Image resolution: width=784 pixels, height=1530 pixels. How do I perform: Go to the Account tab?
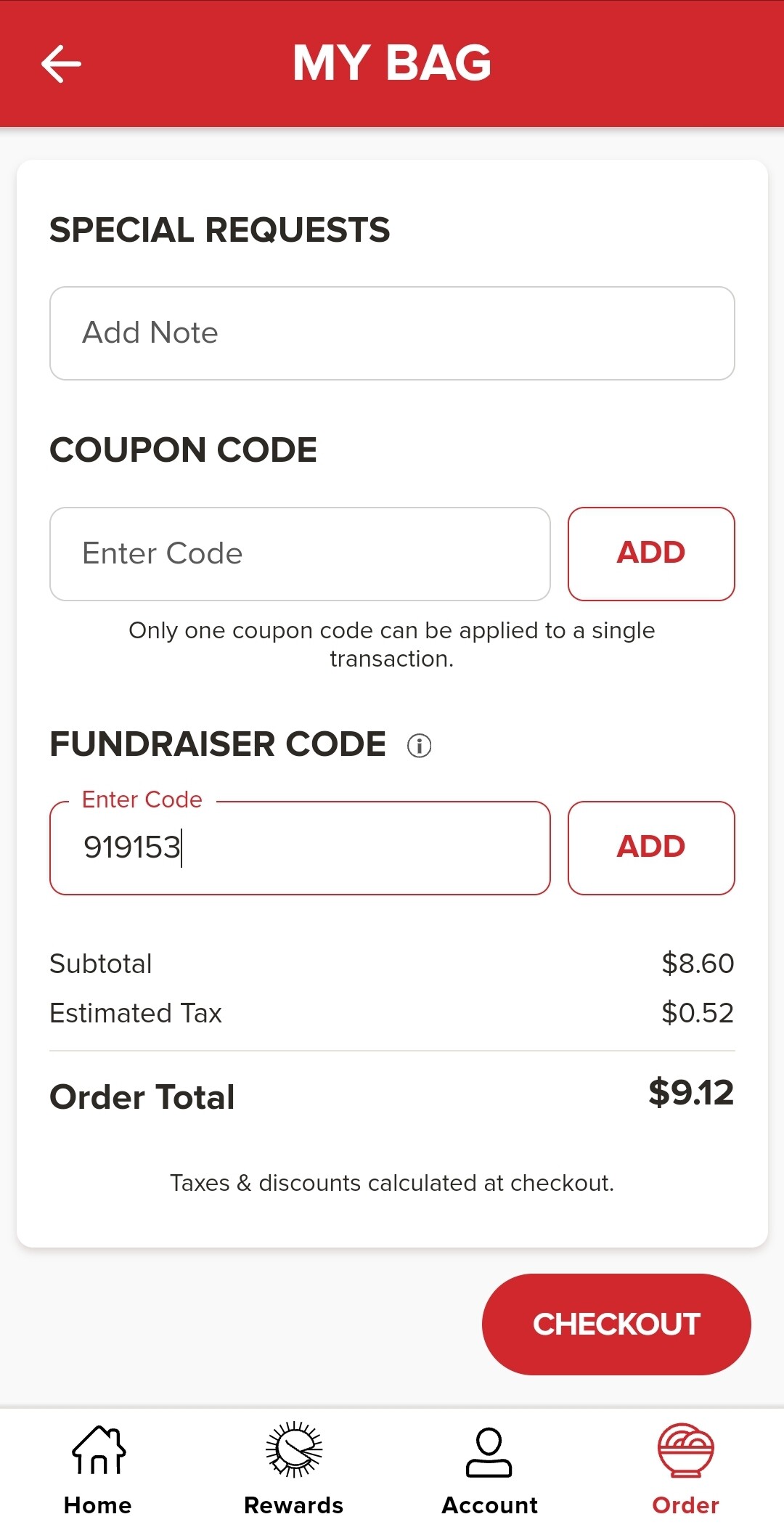490,1470
